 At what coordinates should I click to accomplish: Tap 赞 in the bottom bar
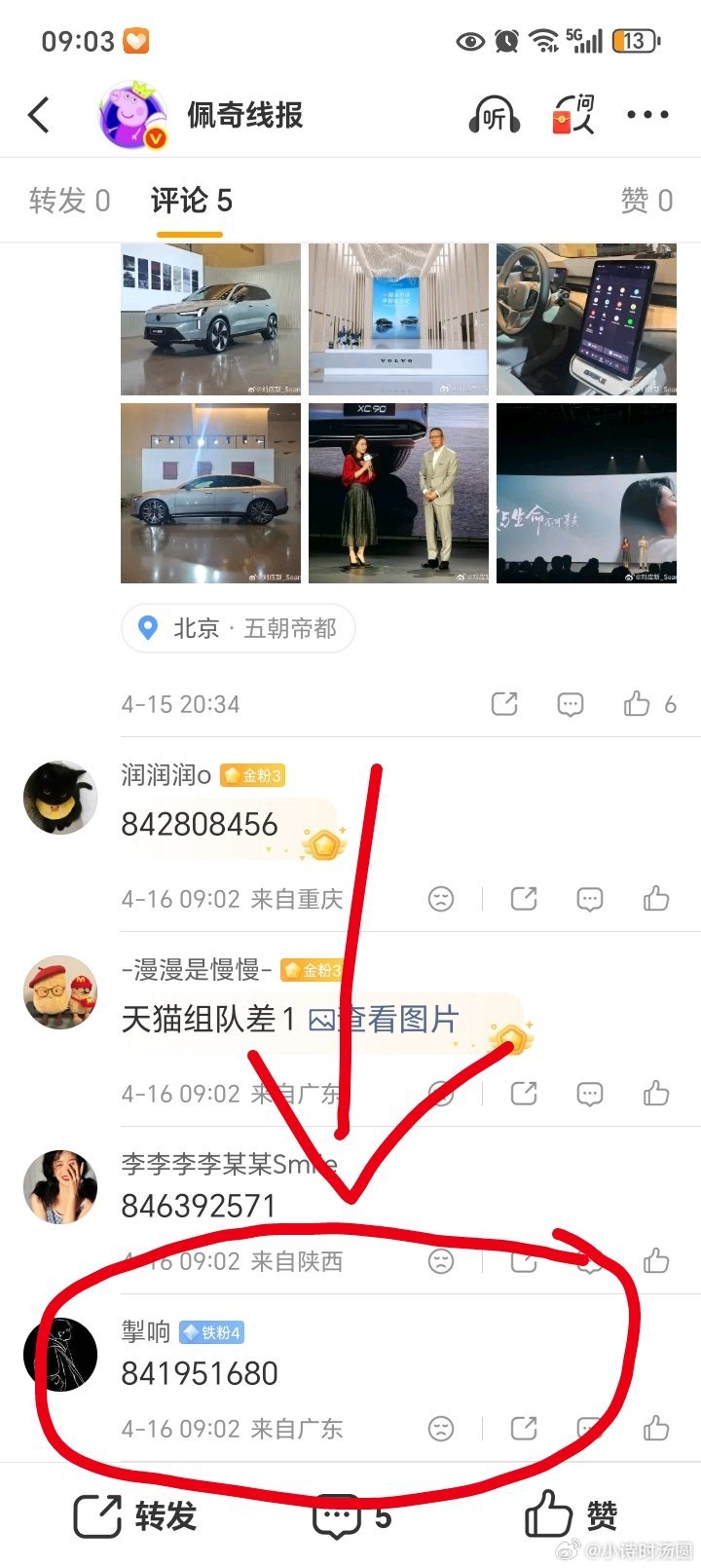[572, 1516]
